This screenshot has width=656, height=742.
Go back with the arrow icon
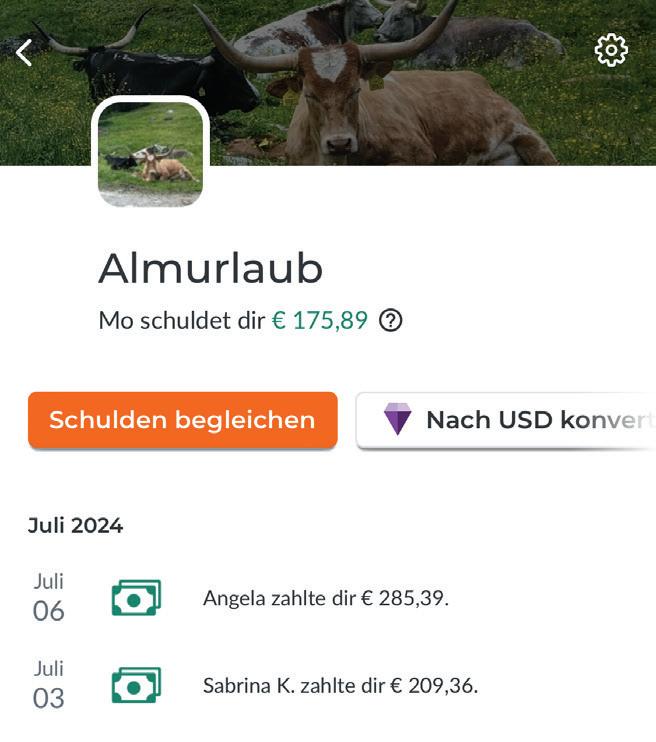25,52
